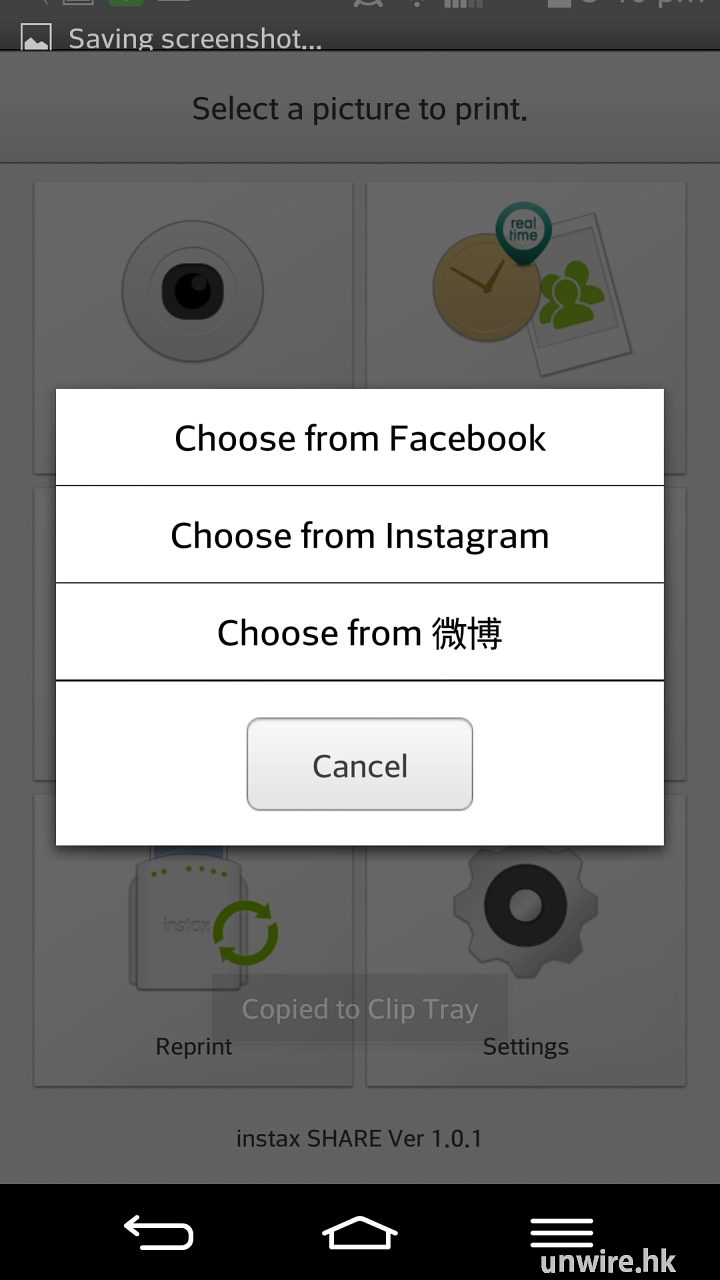
Task: Go back with the system back button
Action: click(159, 1232)
